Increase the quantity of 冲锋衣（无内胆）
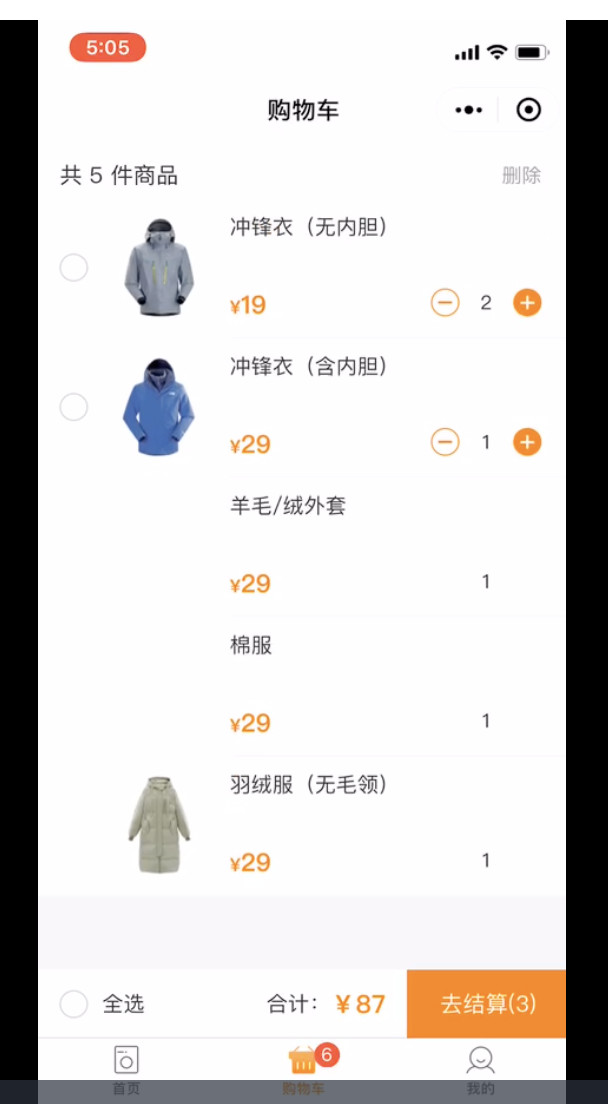The image size is (608, 1104). (527, 302)
